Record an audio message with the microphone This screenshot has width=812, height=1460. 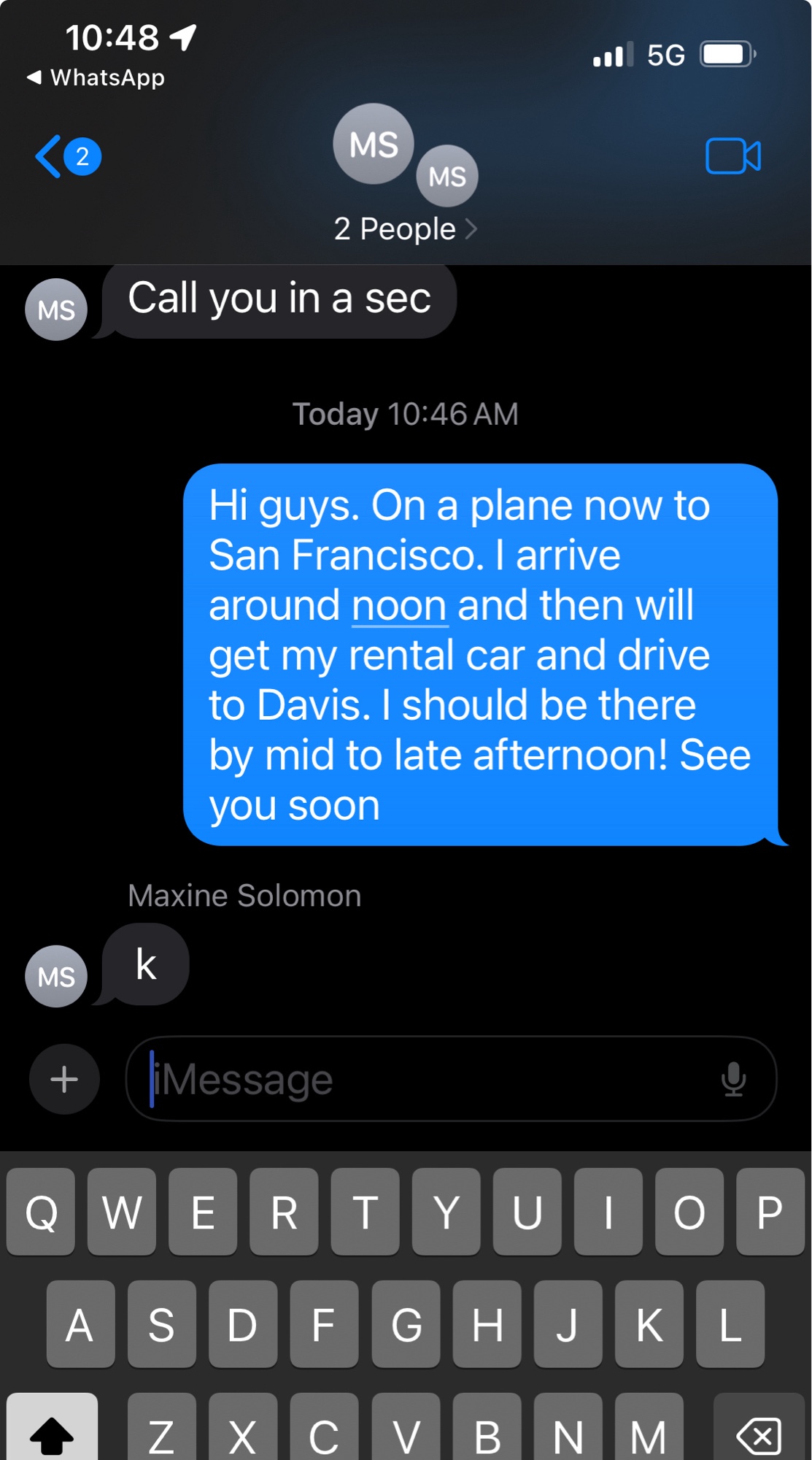click(733, 1079)
